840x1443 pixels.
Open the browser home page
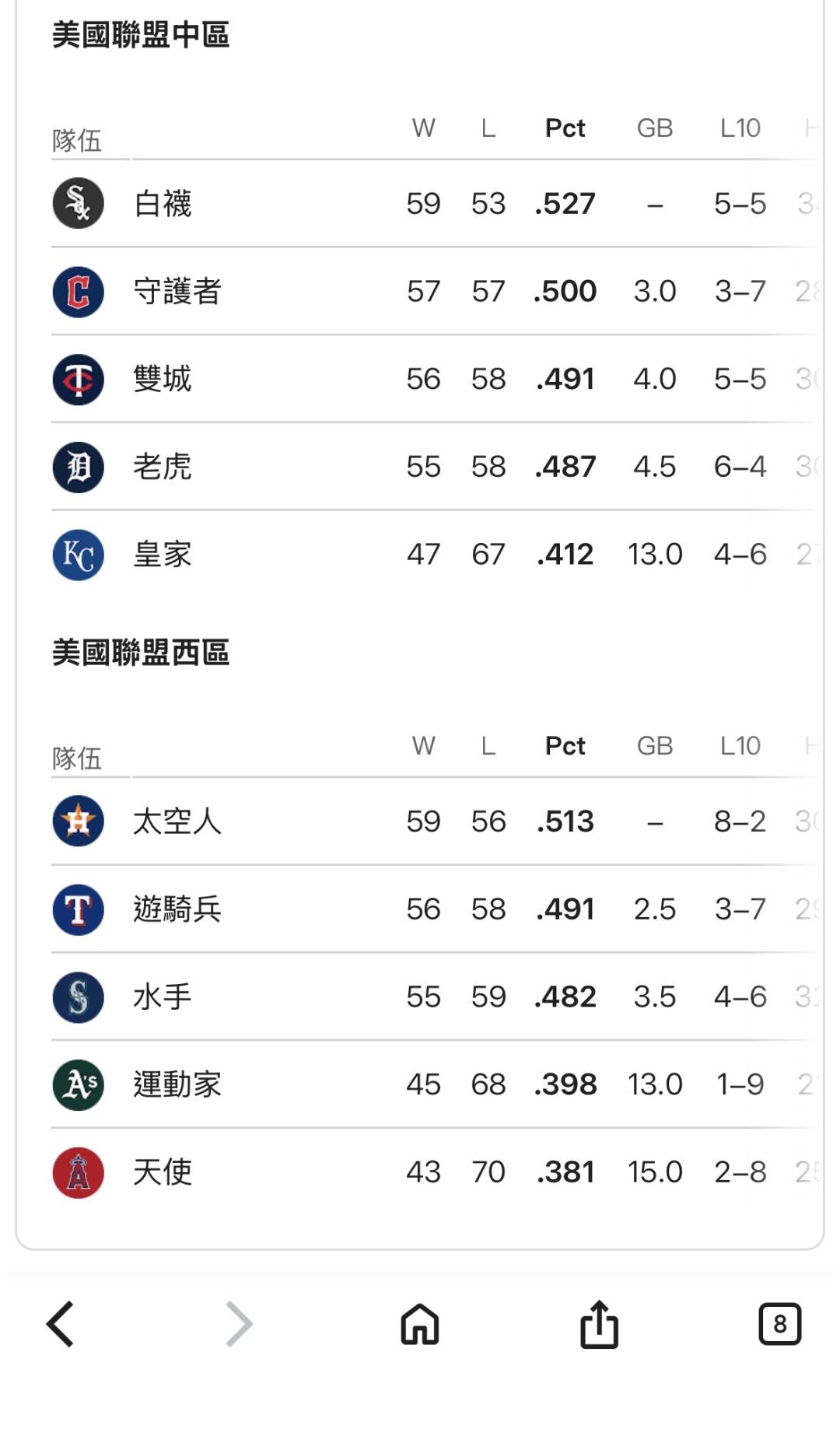420,1323
